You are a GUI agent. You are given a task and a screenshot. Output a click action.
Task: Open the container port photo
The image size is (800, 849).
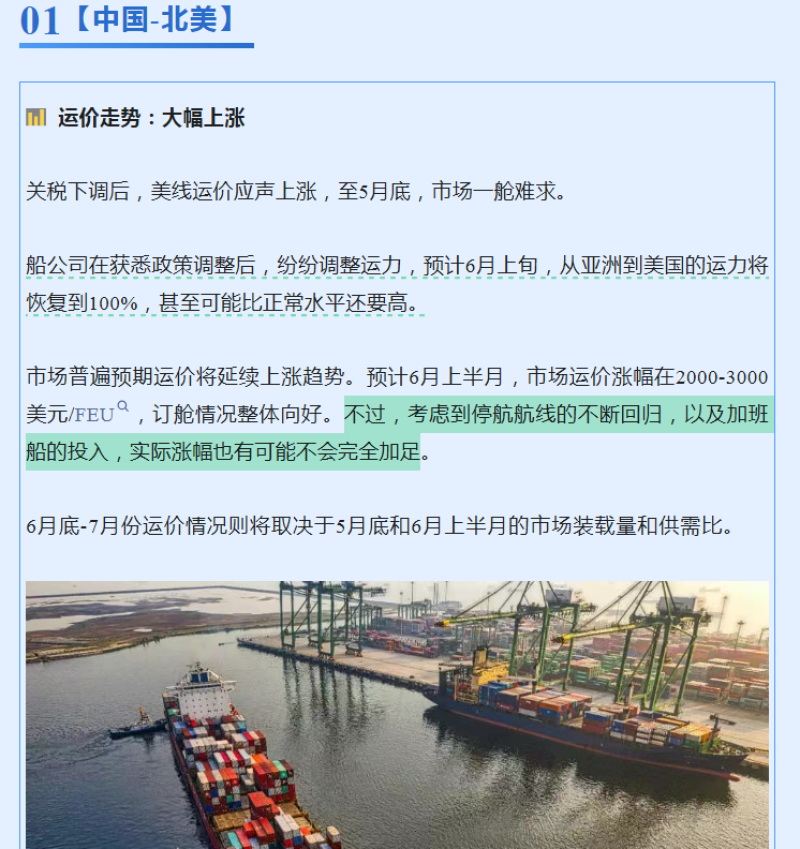point(397,714)
